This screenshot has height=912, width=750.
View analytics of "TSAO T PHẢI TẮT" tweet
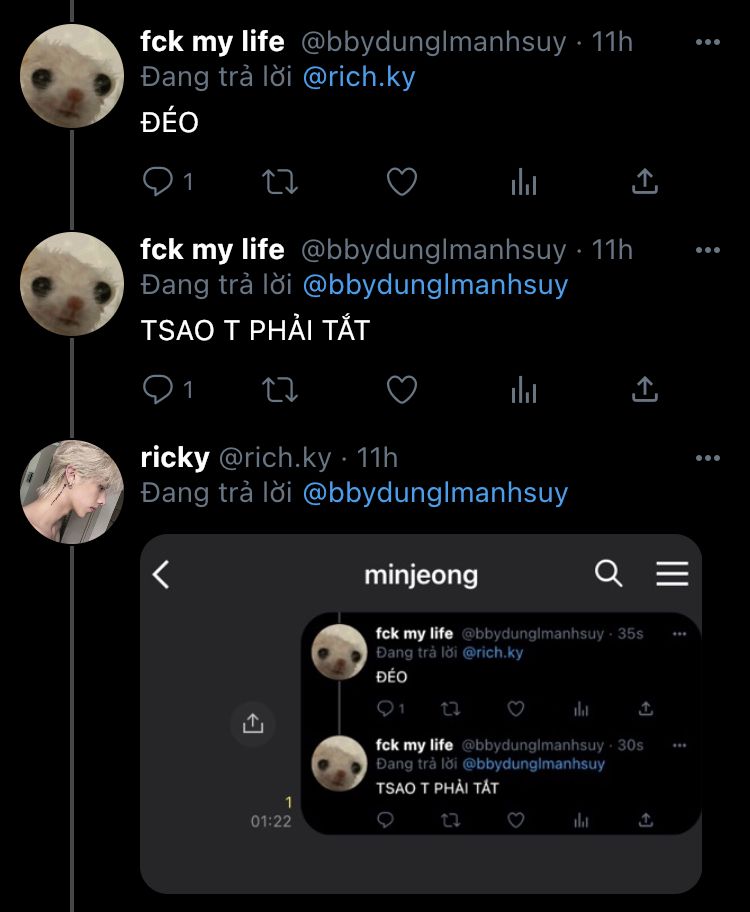[524, 389]
